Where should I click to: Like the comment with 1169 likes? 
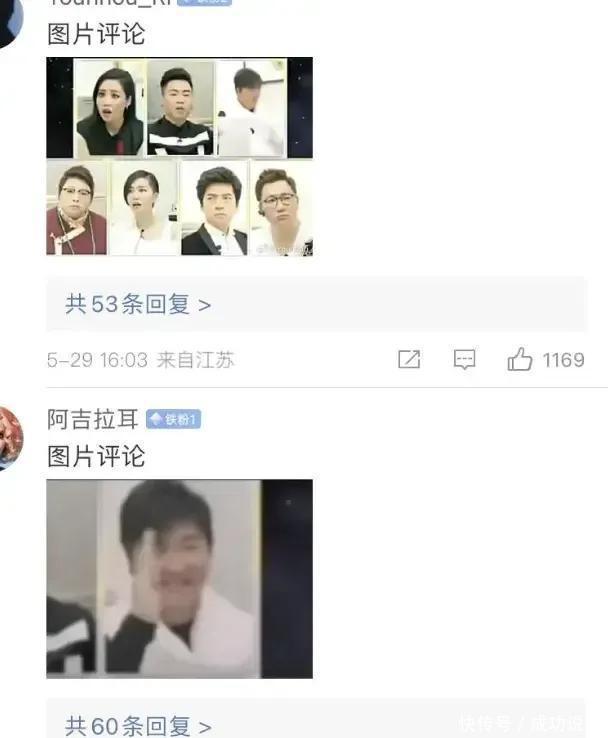[520, 360]
